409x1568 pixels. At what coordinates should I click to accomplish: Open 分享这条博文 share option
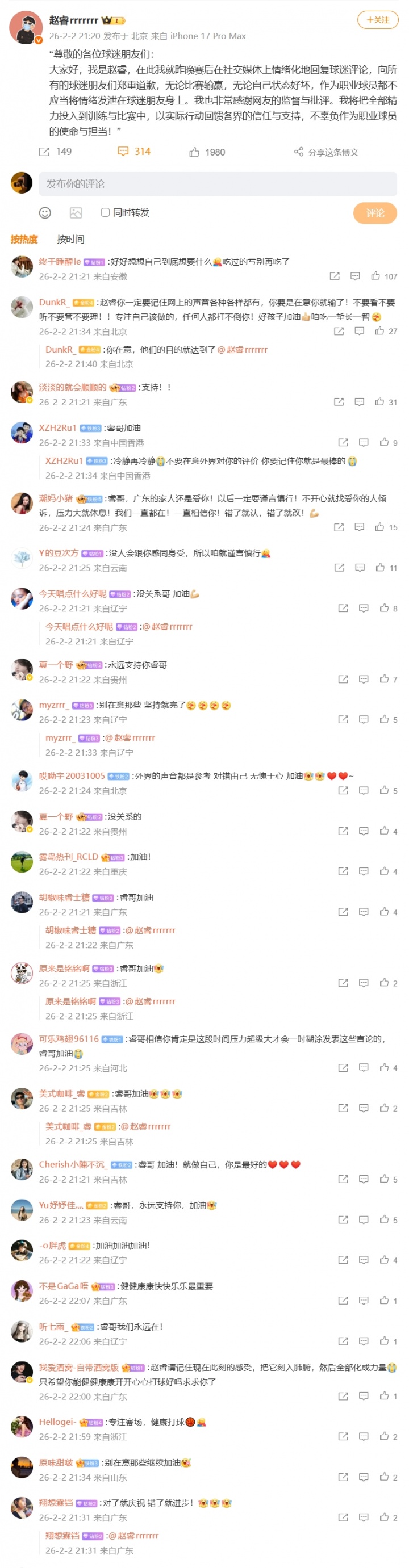point(326,152)
